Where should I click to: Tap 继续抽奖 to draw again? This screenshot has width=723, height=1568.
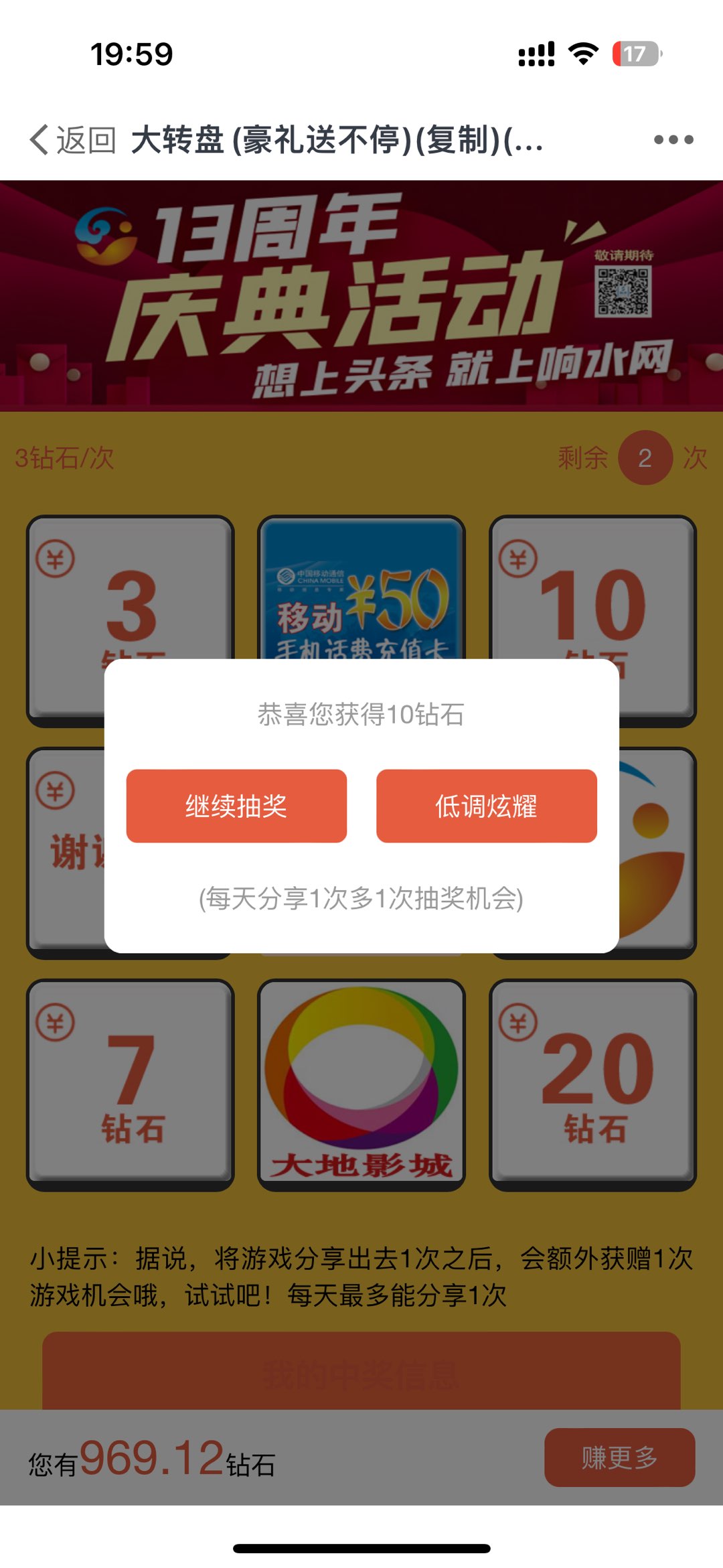(236, 806)
